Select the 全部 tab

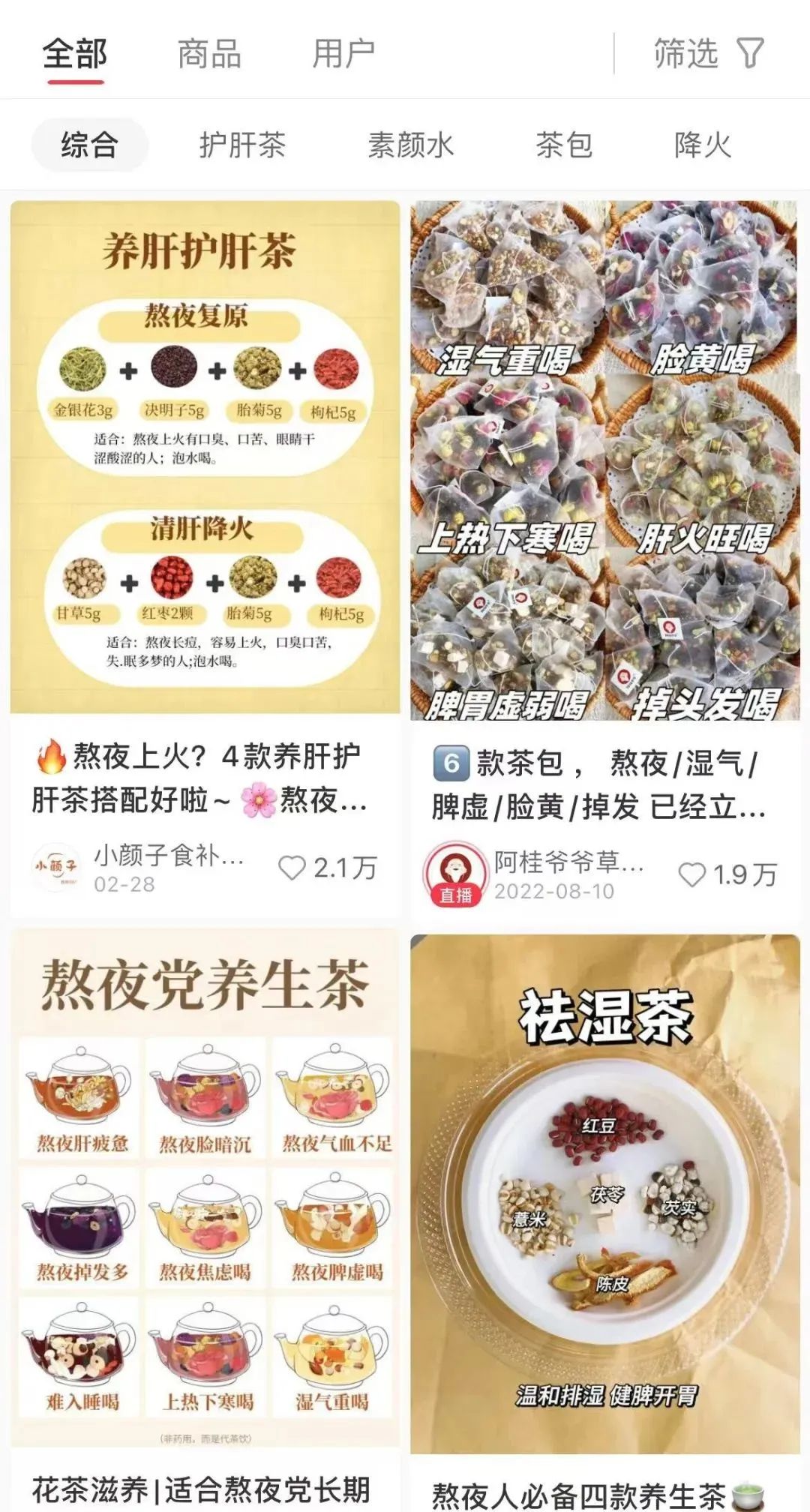tap(74, 54)
